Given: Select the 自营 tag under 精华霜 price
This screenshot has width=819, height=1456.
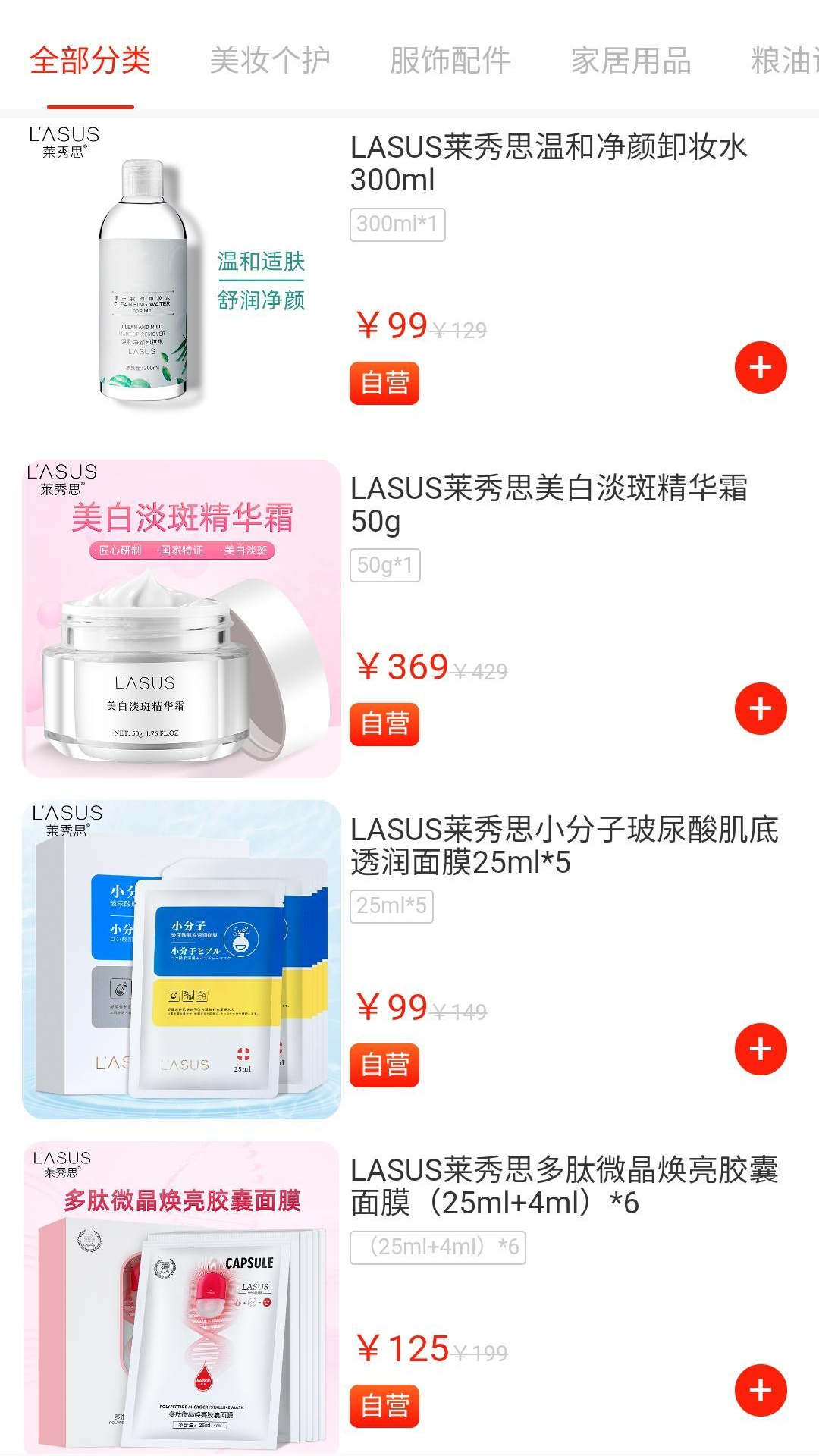Looking at the screenshot, I should tap(383, 723).
